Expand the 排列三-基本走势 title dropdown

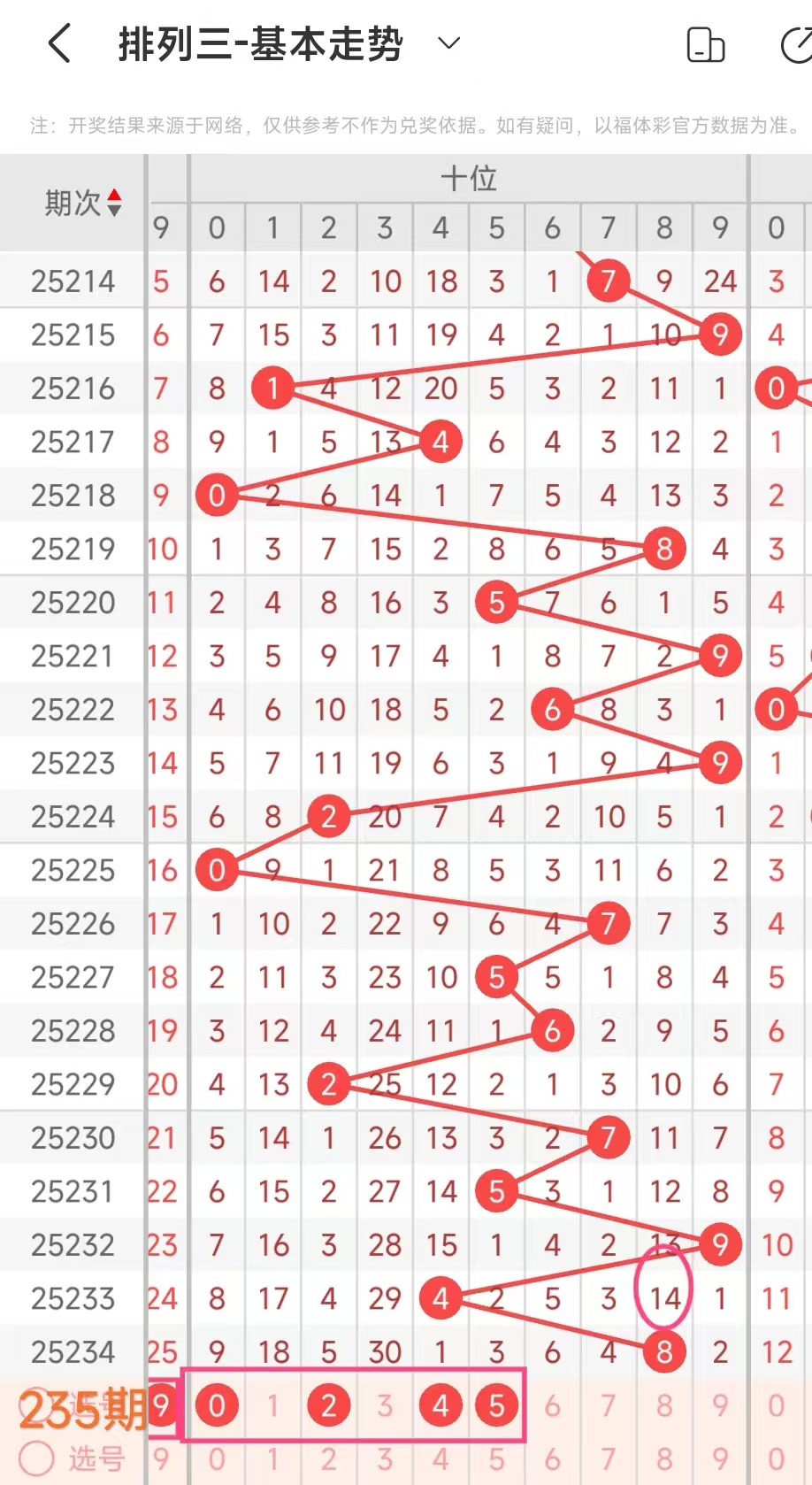tap(449, 43)
